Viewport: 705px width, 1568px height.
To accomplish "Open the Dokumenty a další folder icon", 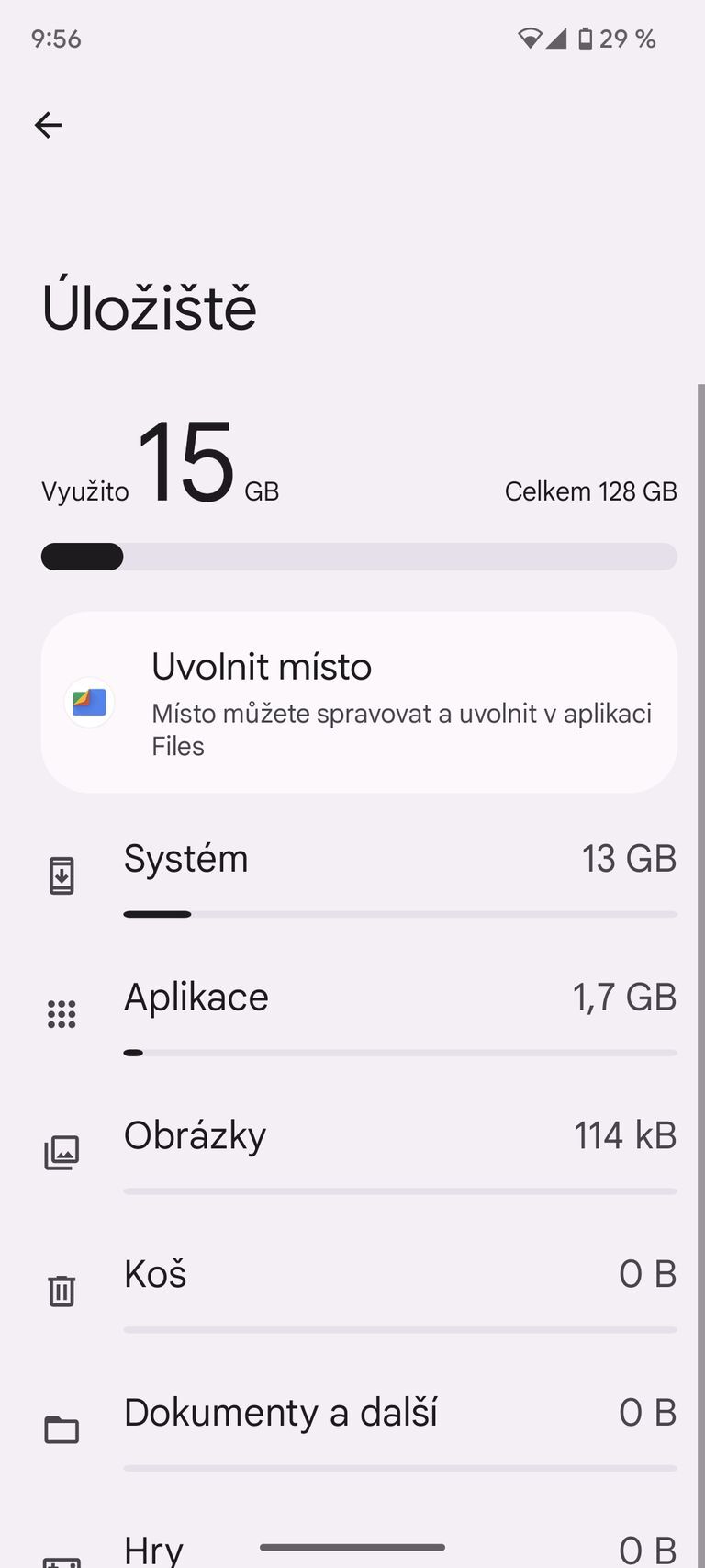I will (61, 1428).
